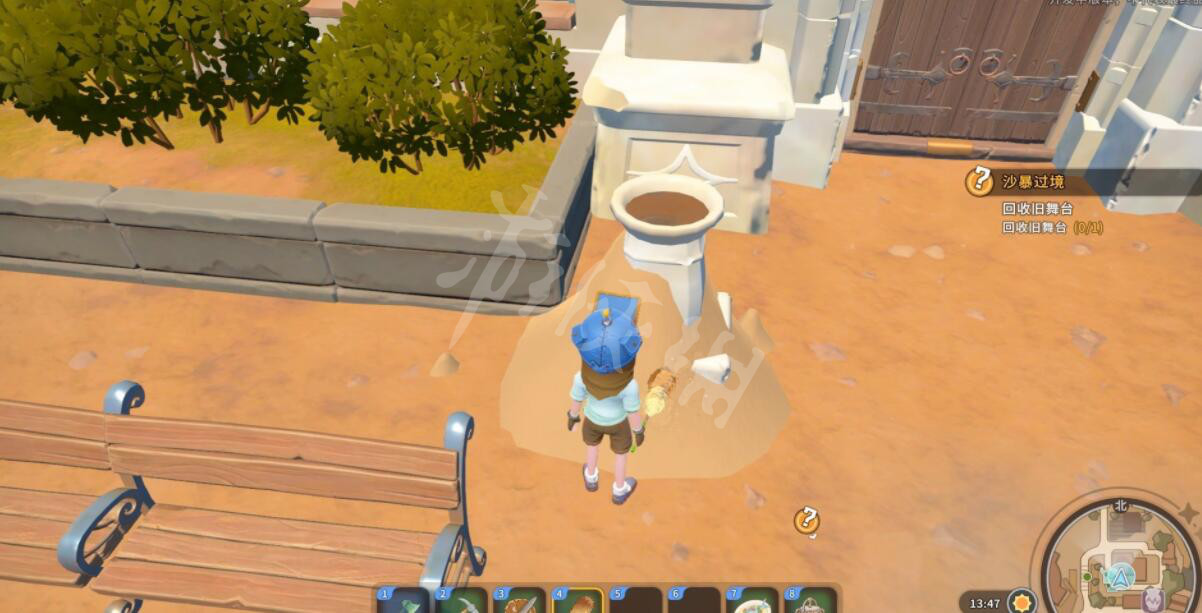Viewport: 1202px width, 613px height.
Task: Select hotbar slot 8 item
Action: coord(810,601)
